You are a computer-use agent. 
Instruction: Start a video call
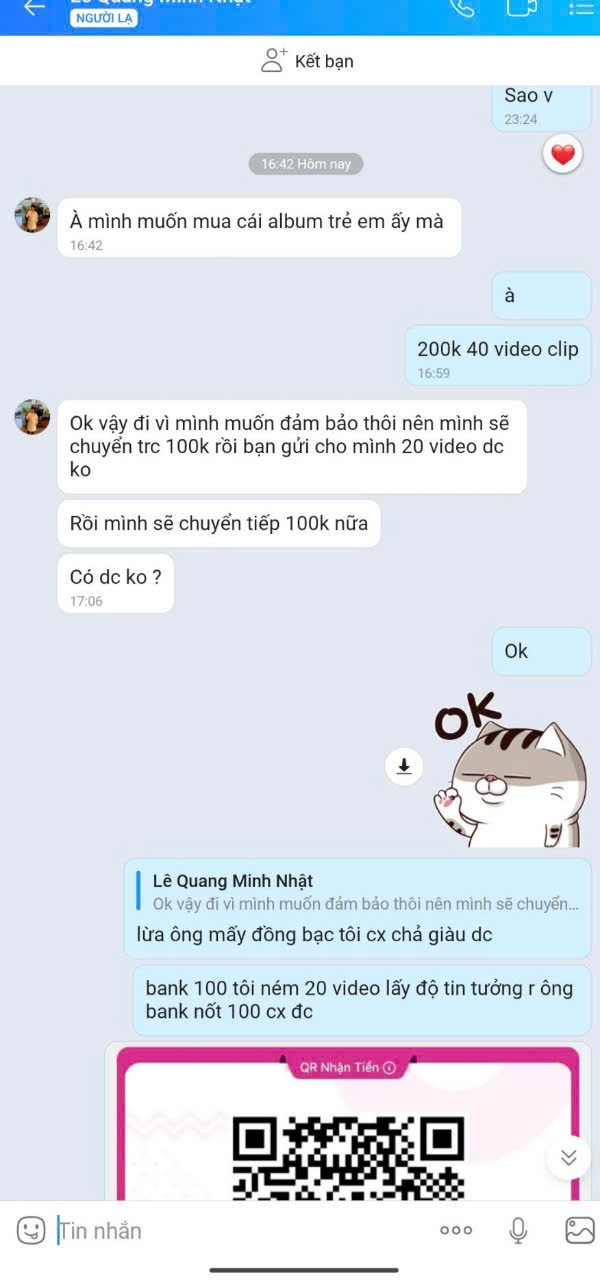[x=521, y=8]
